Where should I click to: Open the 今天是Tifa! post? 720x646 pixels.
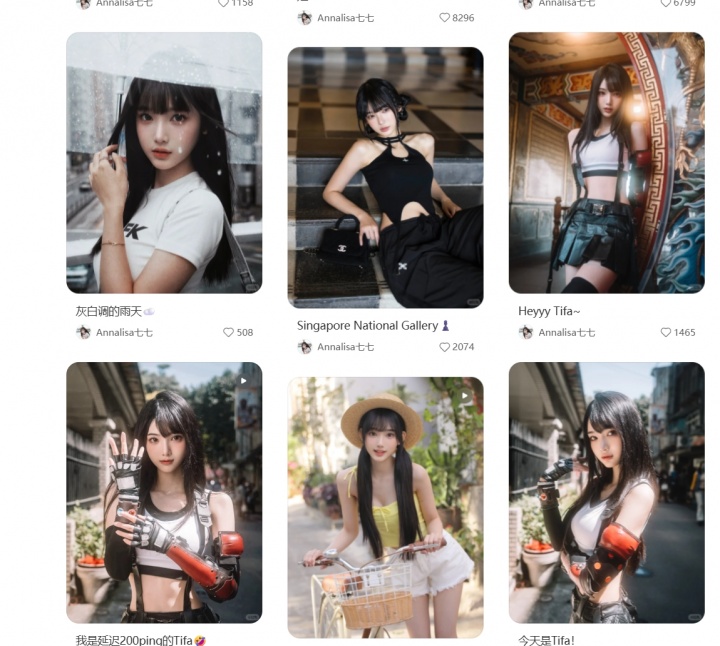coord(606,492)
